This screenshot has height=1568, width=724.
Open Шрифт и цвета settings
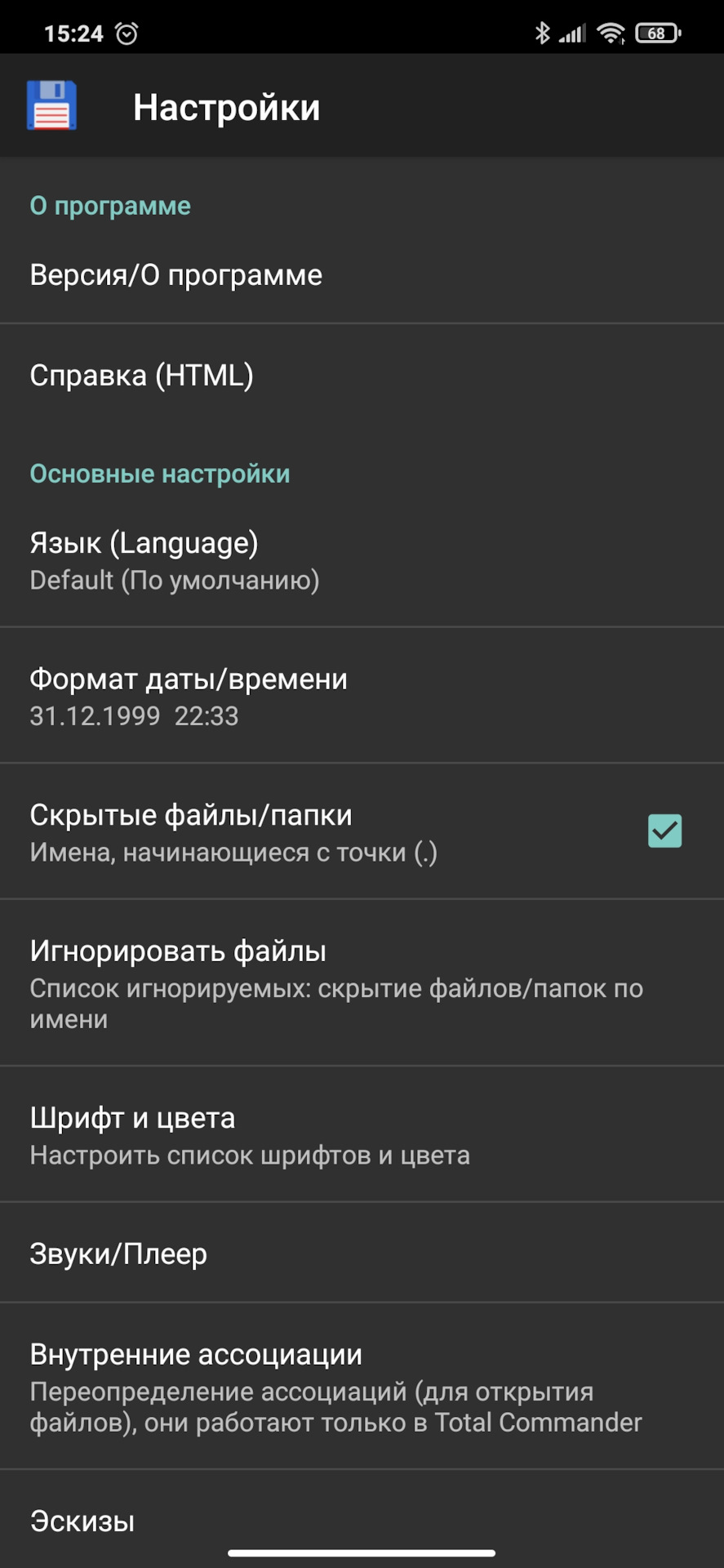click(x=249, y=1135)
